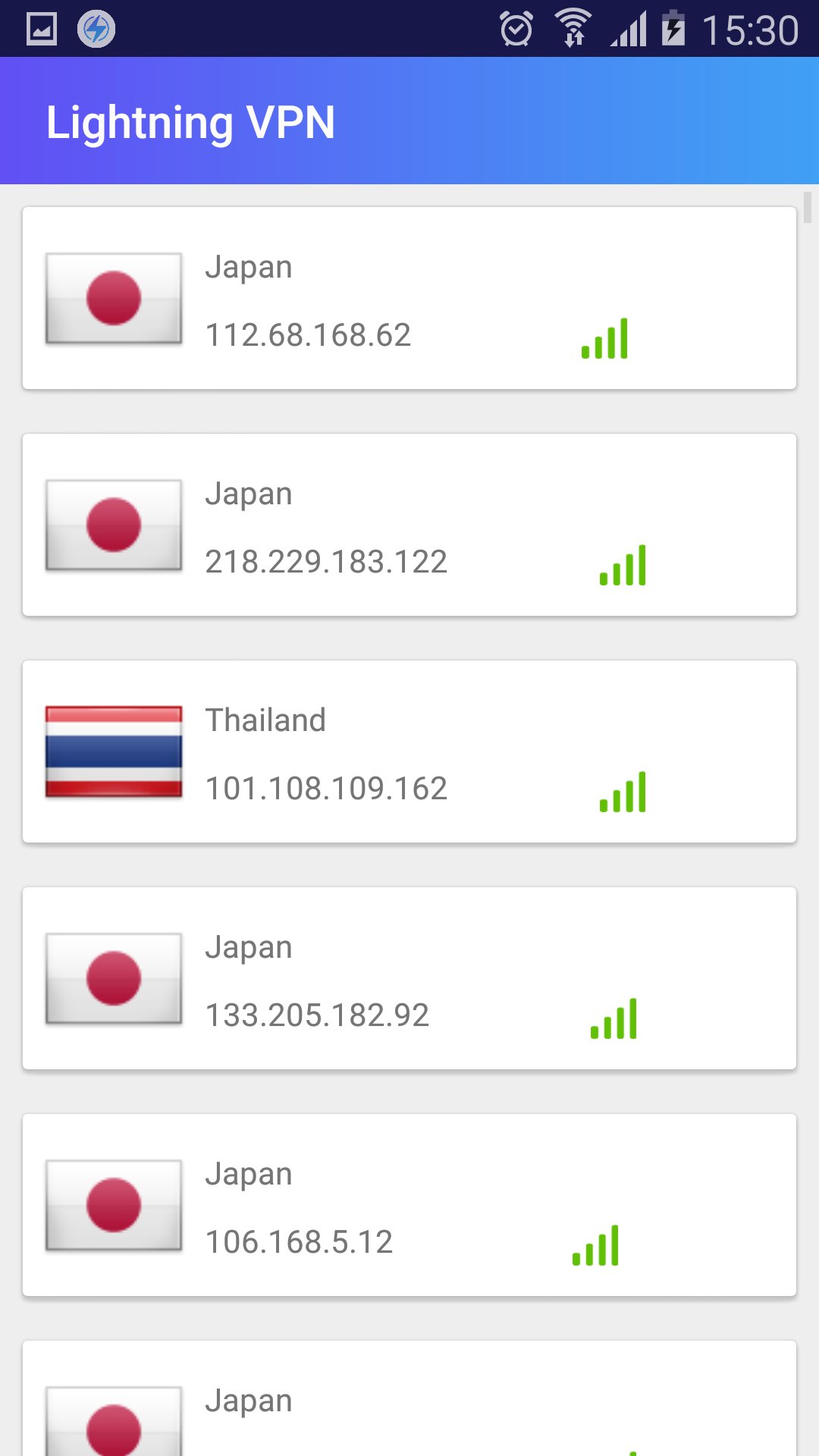Tap the Japan flag next to 133.205.182.92
819x1456 pixels.
114,979
